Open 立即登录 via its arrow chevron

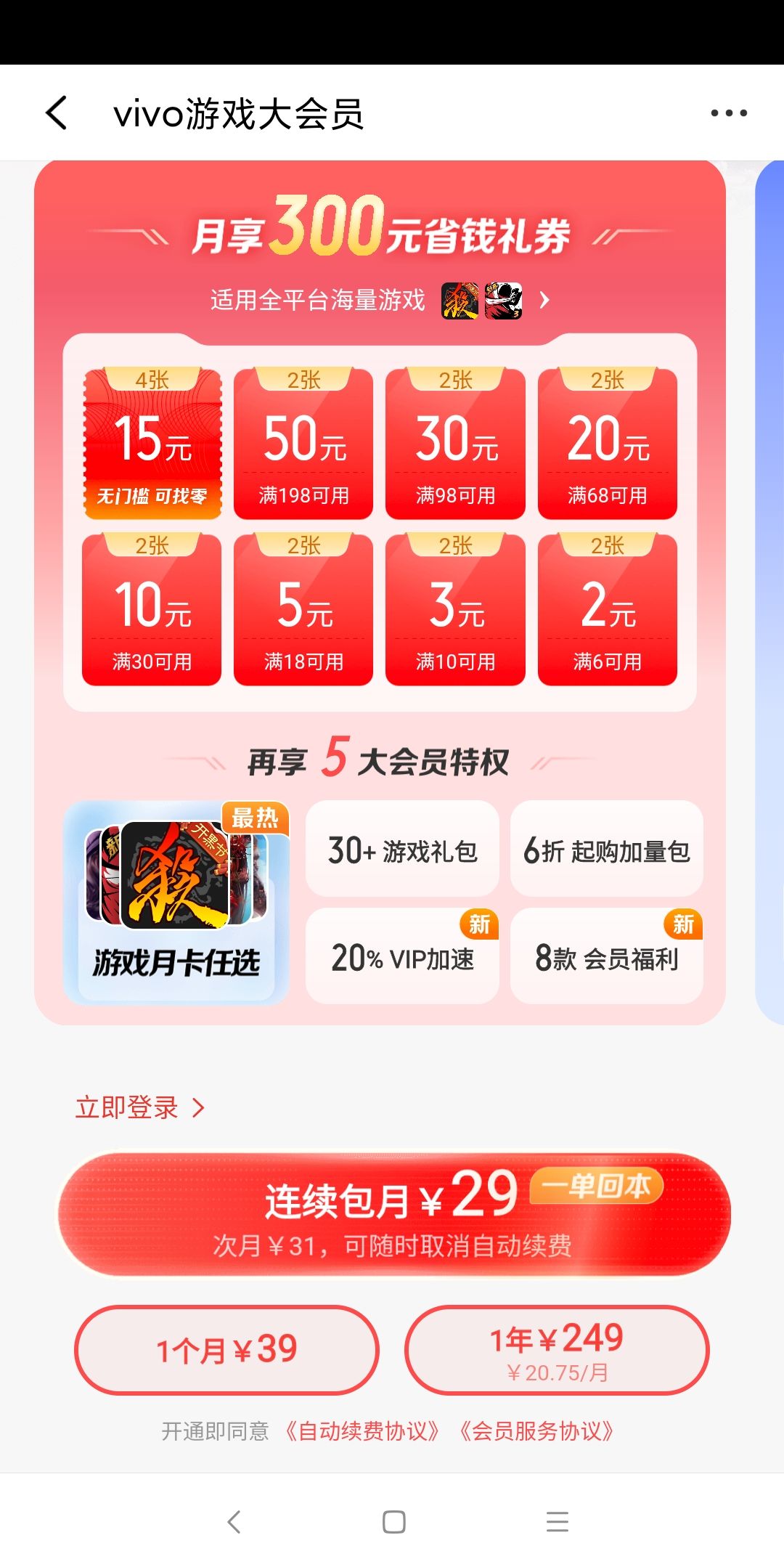199,1107
